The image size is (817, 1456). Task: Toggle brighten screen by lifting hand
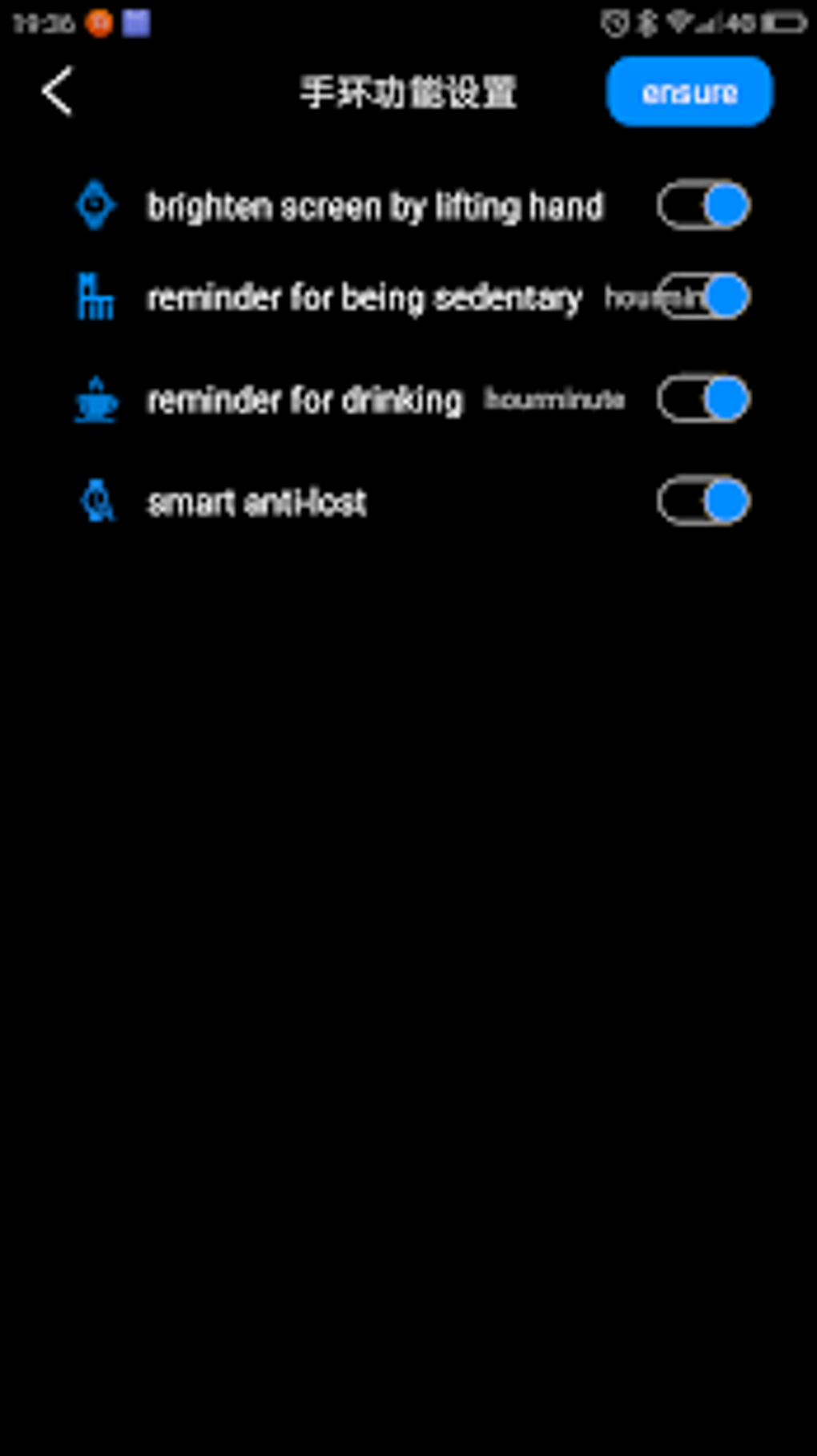704,206
